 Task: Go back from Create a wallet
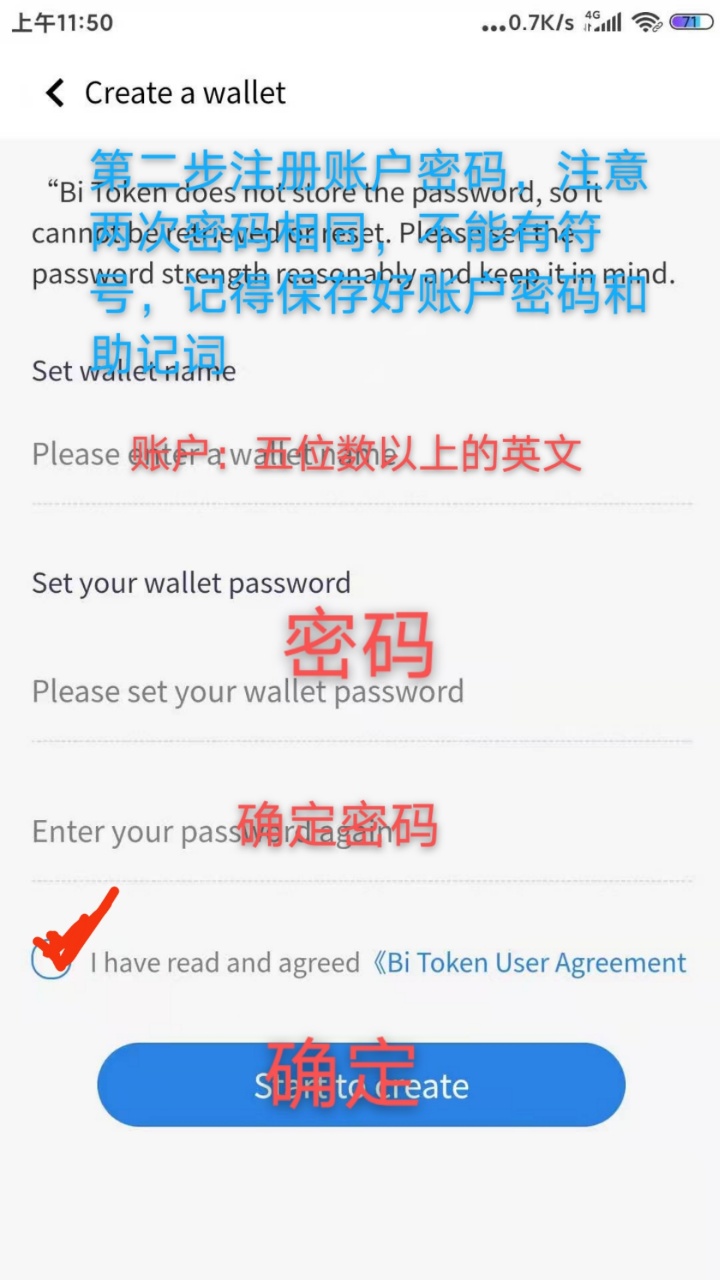coord(56,93)
